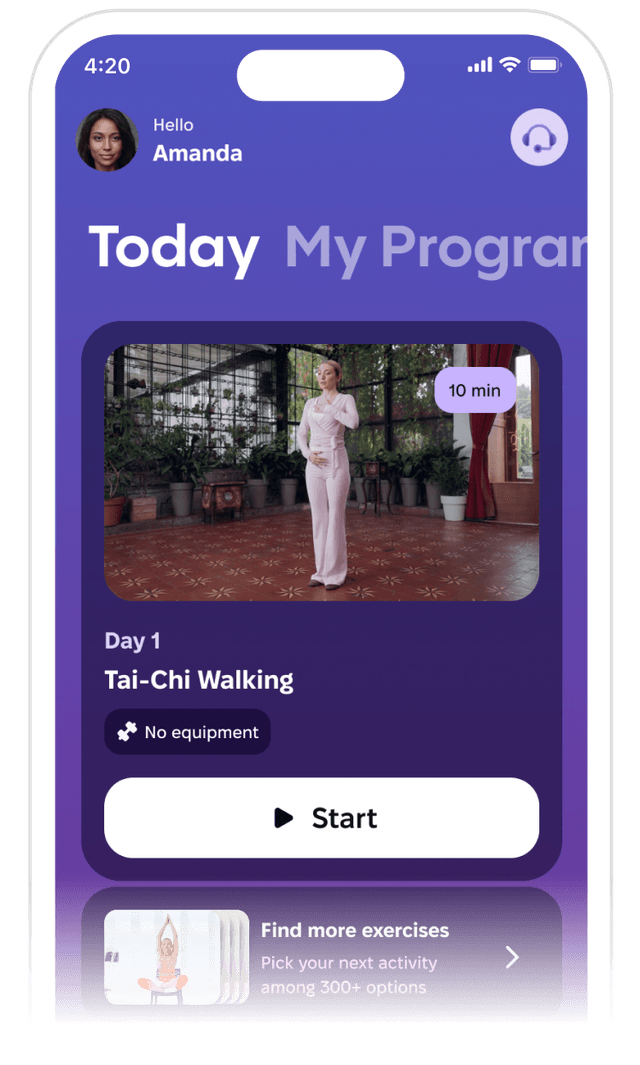
Task: Select the Today tab
Action: pyautogui.click(x=174, y=247)
